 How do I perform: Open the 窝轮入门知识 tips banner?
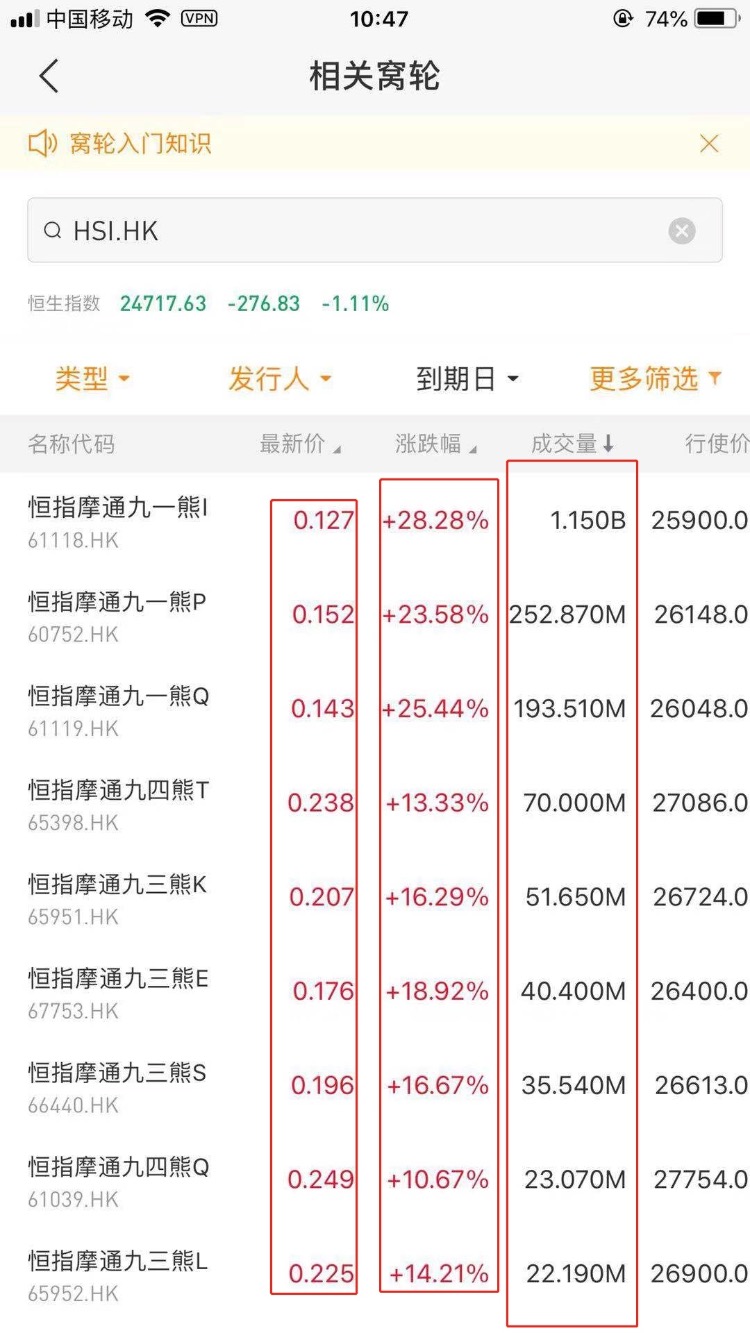click(120, 144)
